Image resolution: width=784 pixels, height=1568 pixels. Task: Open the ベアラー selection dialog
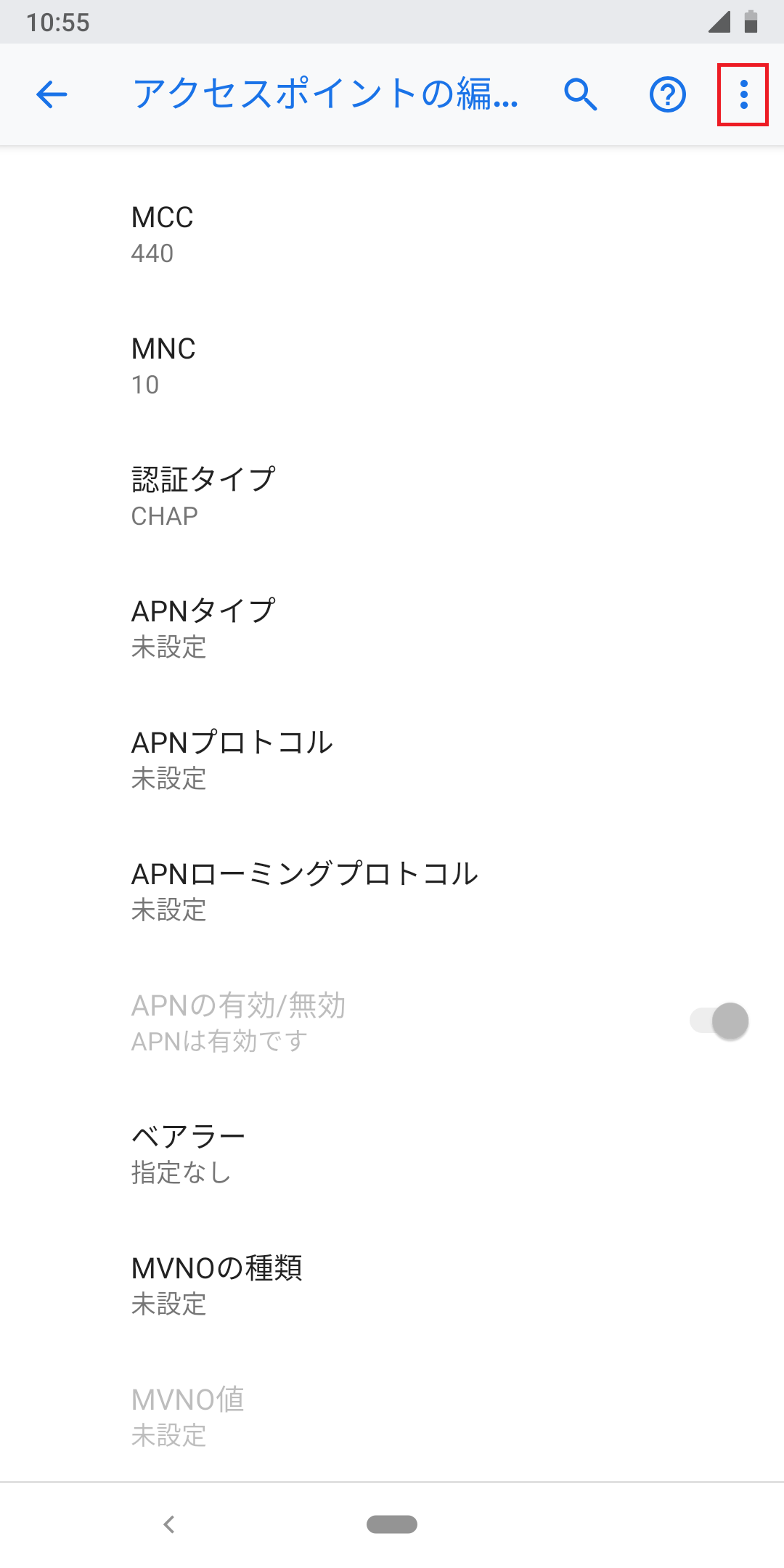click(x=290, y=1153)
